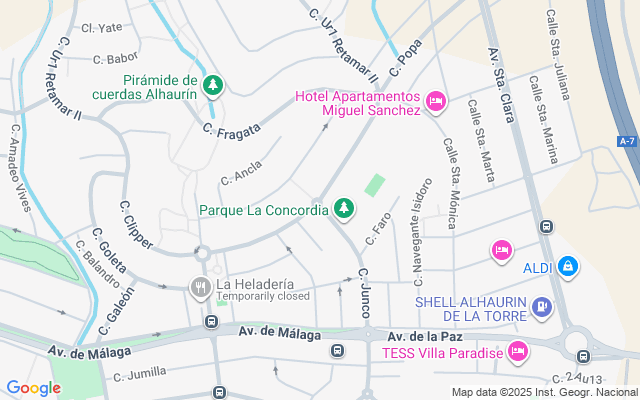This screenshot has width=640, height=400.
Task: Tap the Parque La Concordia park pin
Action: pos(344,208)
